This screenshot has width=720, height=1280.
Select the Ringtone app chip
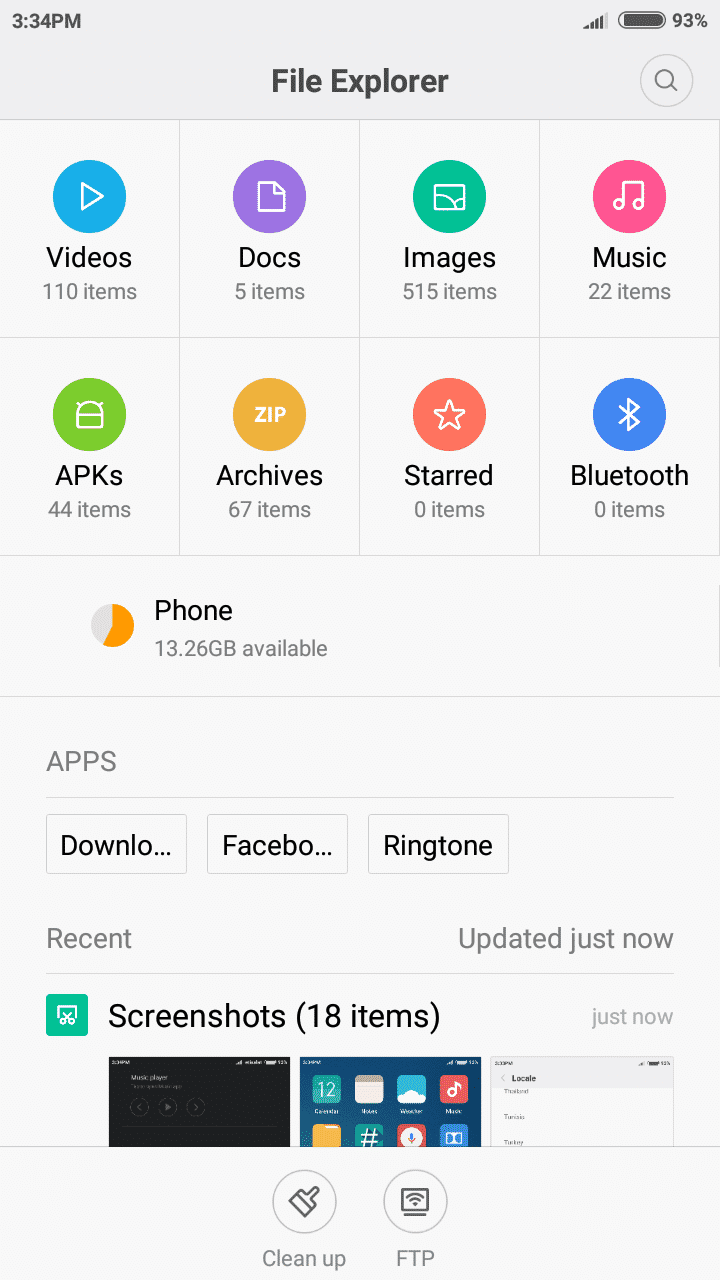pos(438,844)
